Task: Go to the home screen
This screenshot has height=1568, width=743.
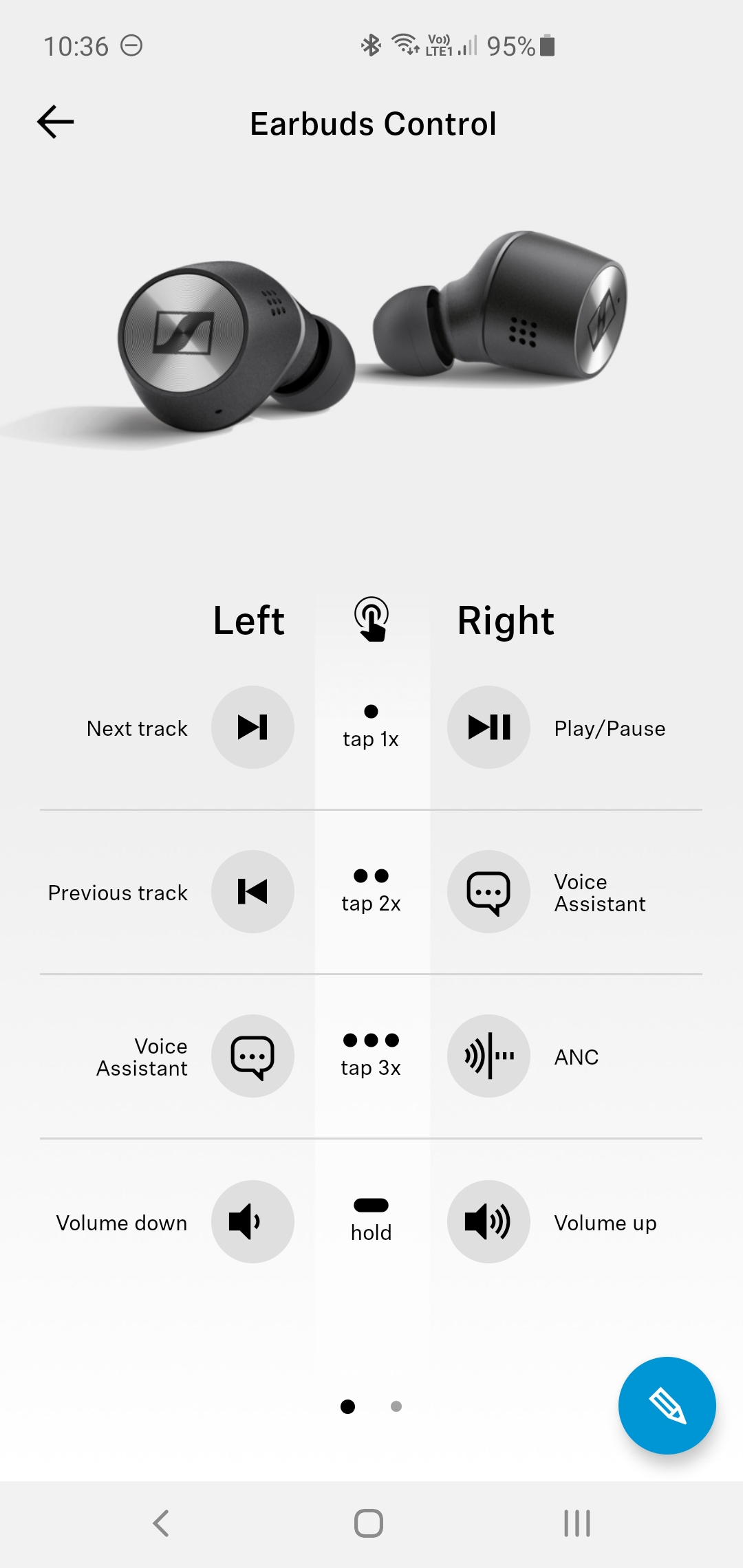Action: pyautogui.click(x=369, y=1523)
